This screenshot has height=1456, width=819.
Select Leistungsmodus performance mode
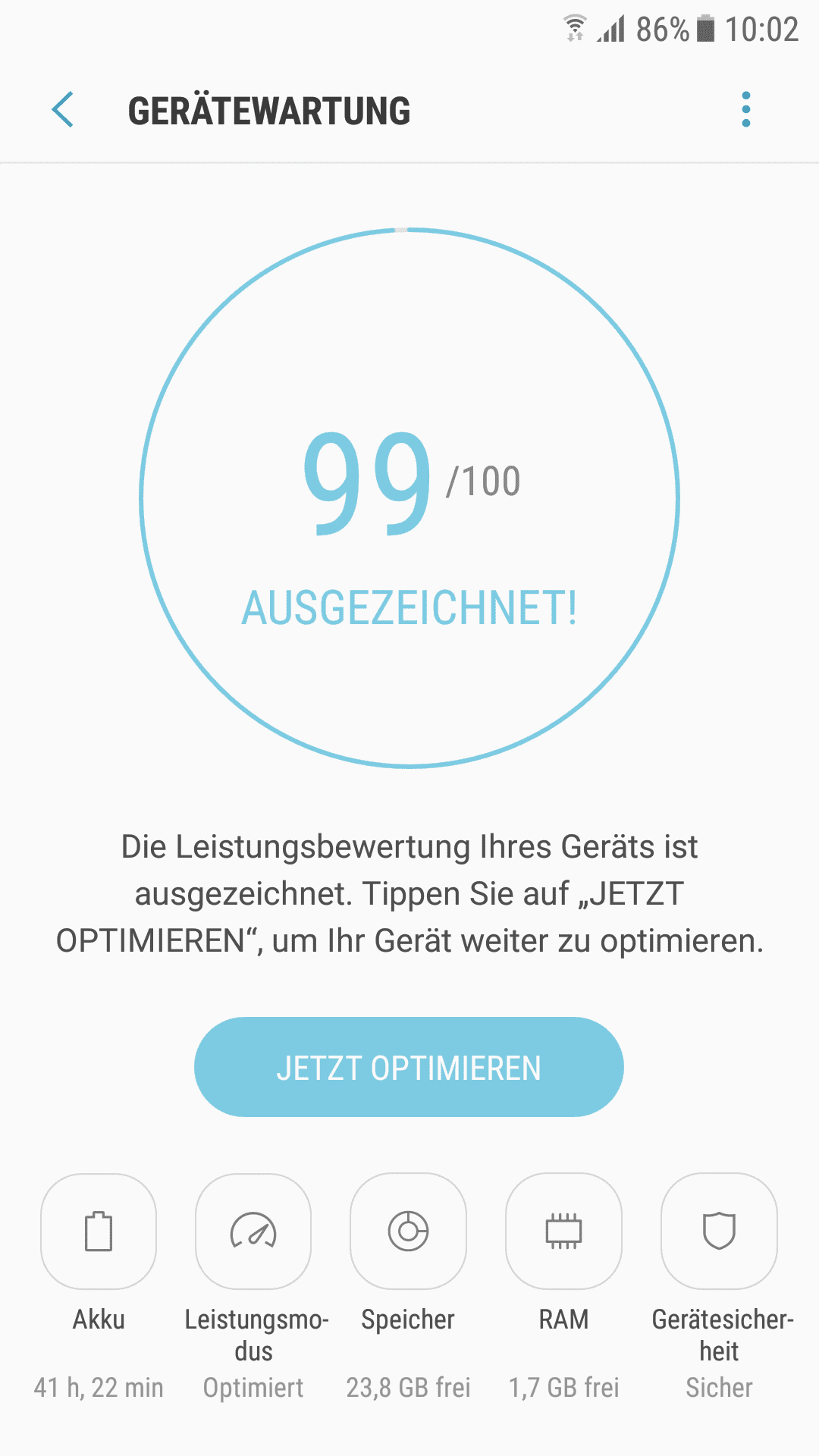[253, 1232]
